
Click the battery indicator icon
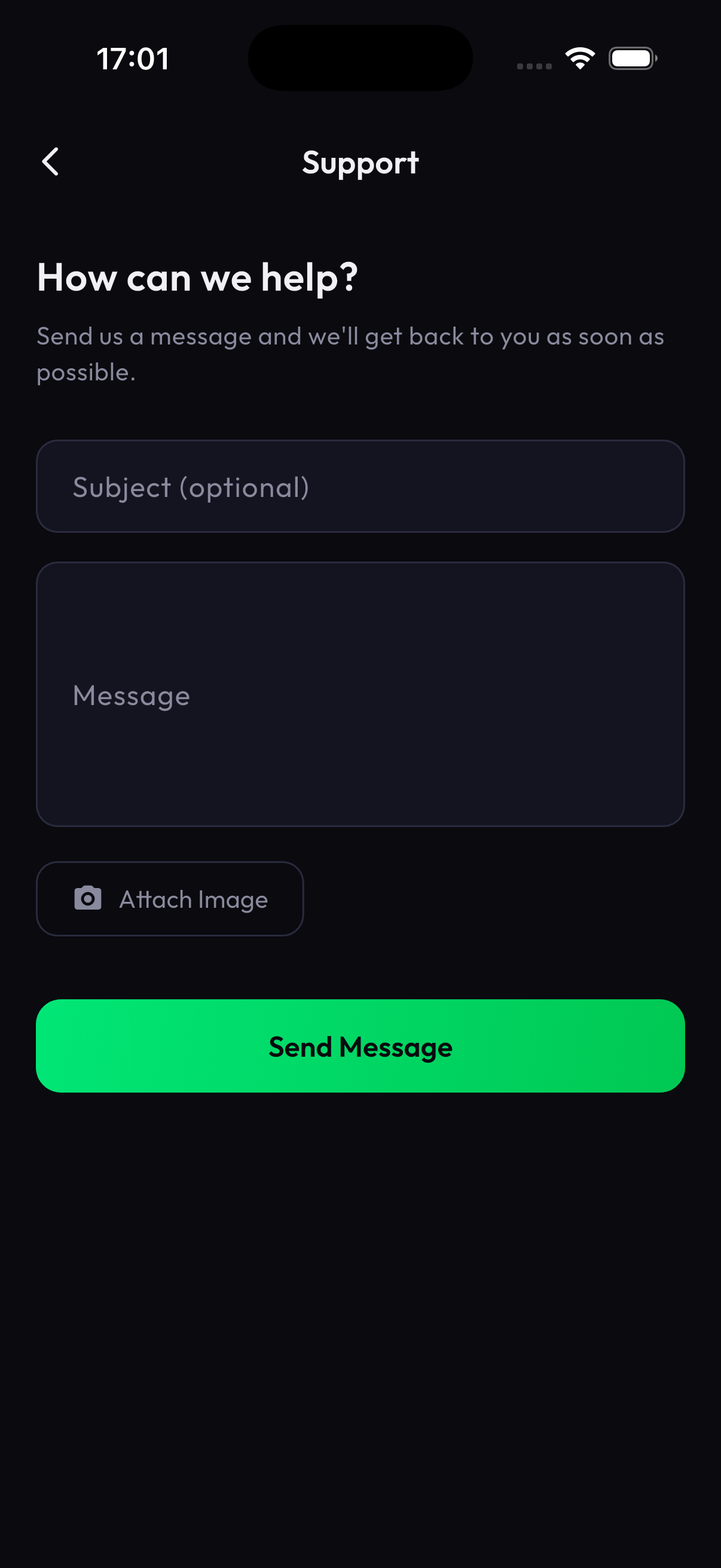(631, 58)
